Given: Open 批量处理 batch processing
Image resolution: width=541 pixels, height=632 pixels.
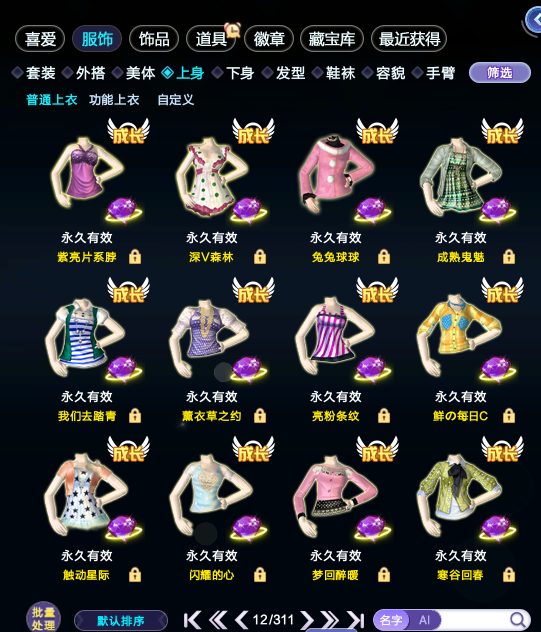Looking at the screenshot, I should [44, 618].
